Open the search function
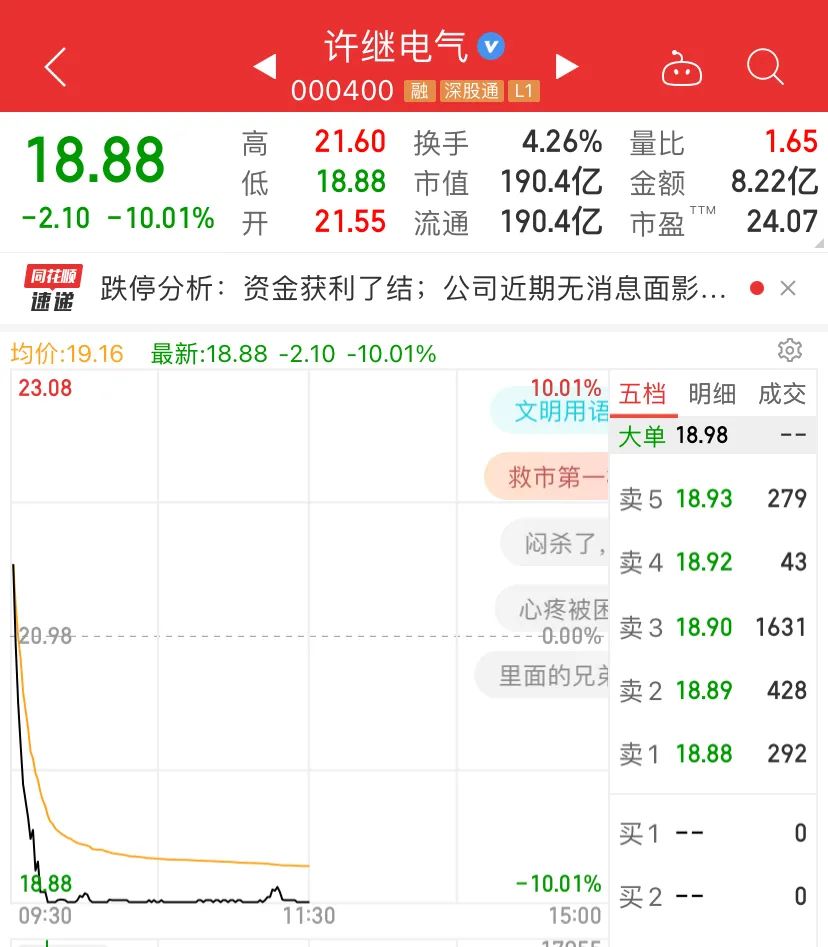This screenshot has height=947, width=828. click(x=765, y=67)
